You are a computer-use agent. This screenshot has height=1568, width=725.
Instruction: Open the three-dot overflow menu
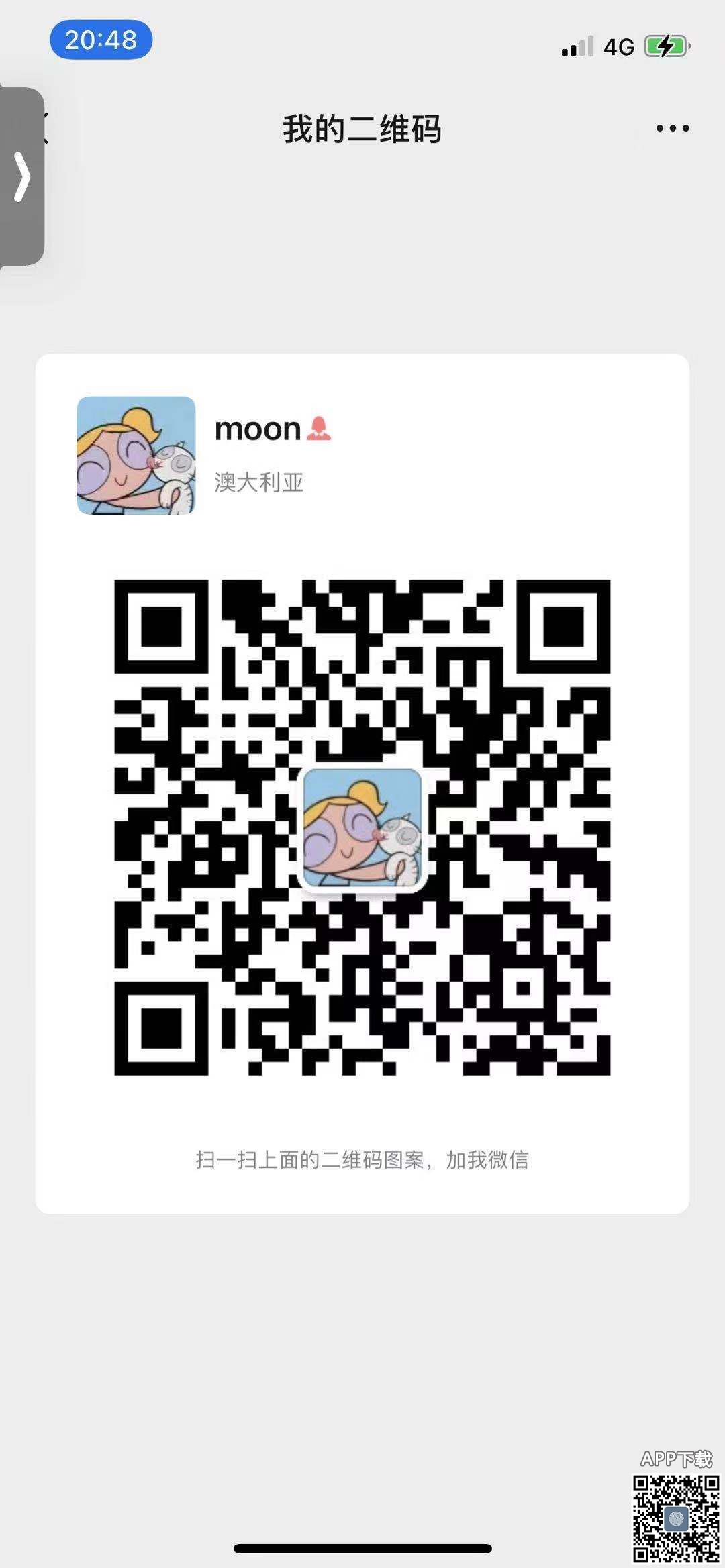click(672, 128)
